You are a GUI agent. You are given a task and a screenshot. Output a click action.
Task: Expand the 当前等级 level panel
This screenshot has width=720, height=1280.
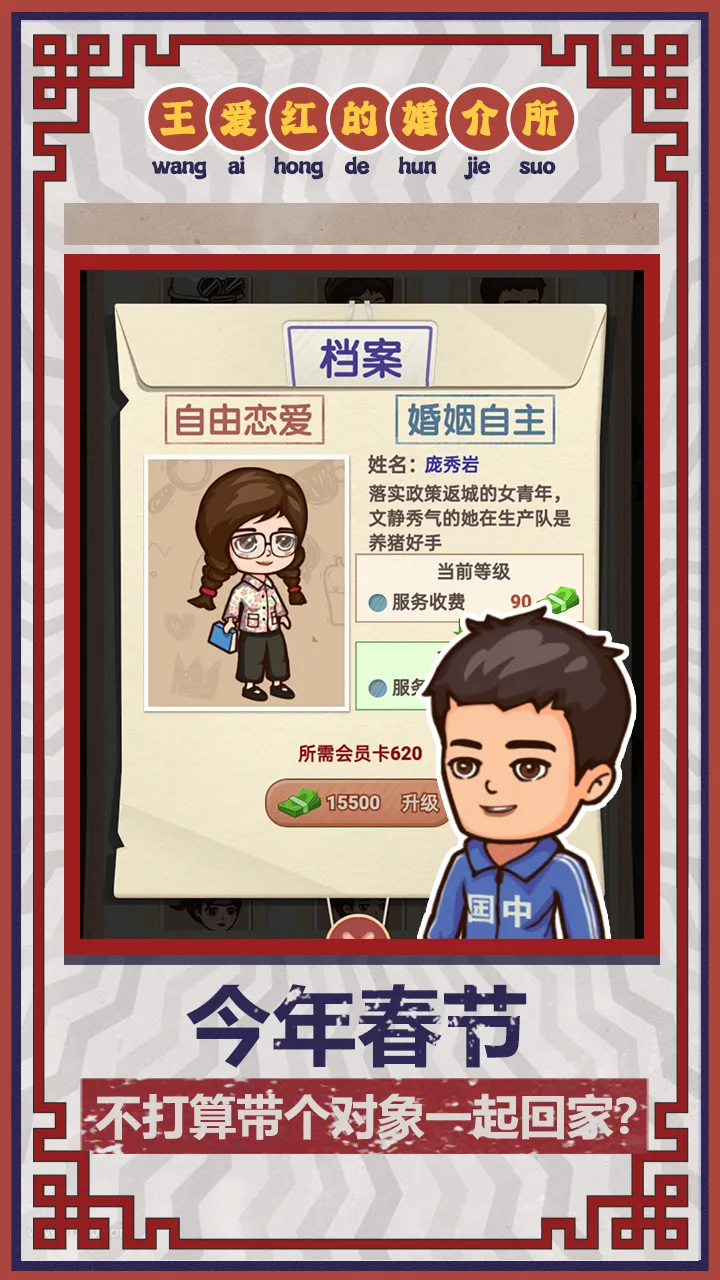[470, 572]
